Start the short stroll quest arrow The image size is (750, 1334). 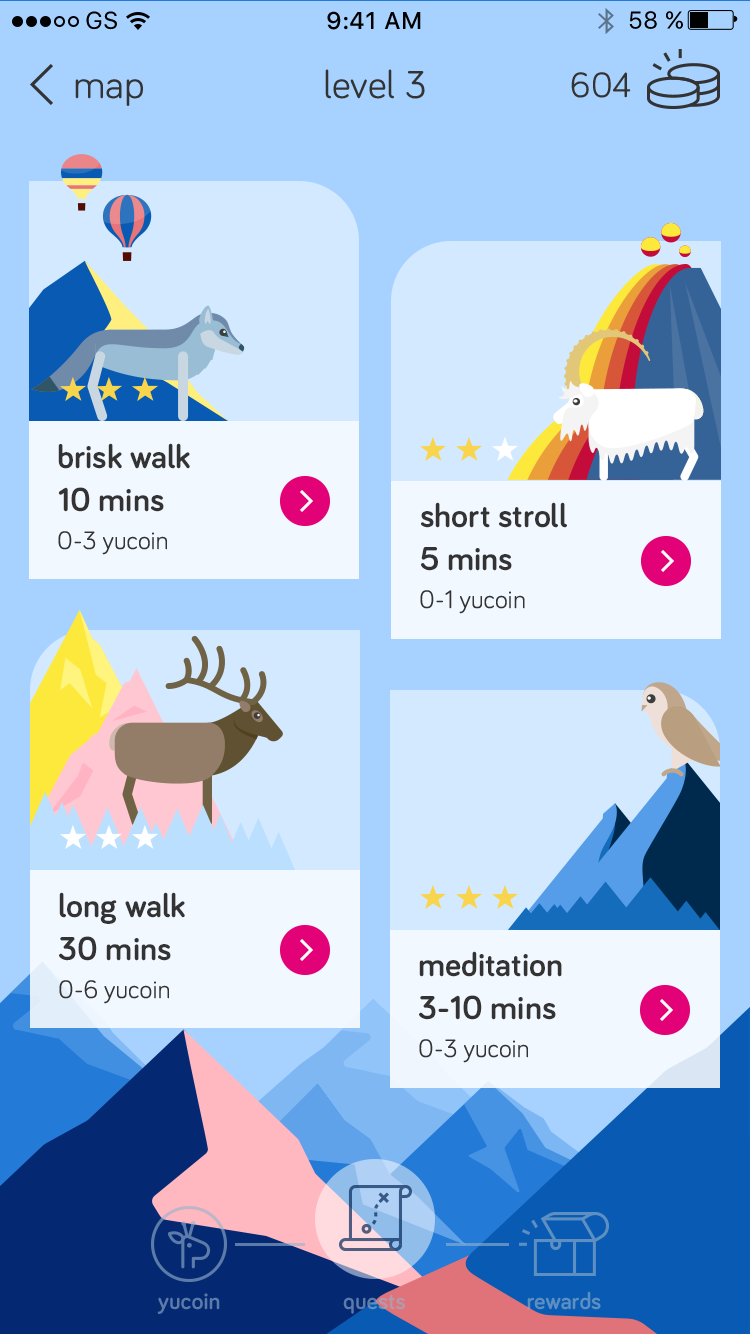[x=666, y=561]
